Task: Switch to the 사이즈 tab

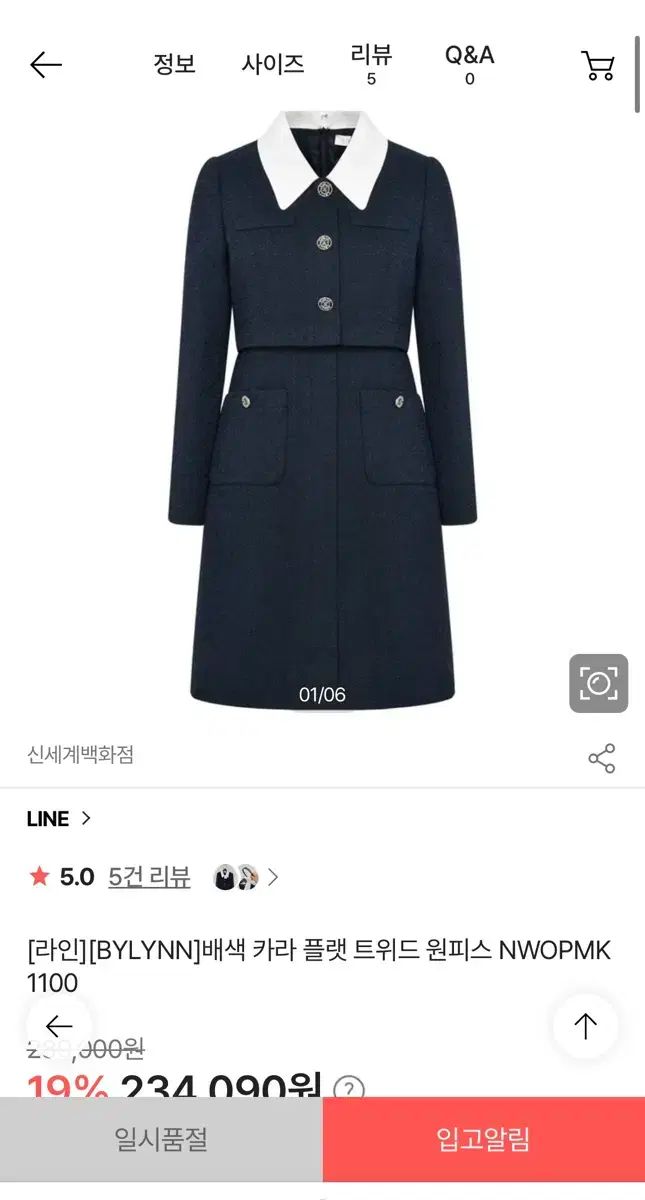Action: 272,65
